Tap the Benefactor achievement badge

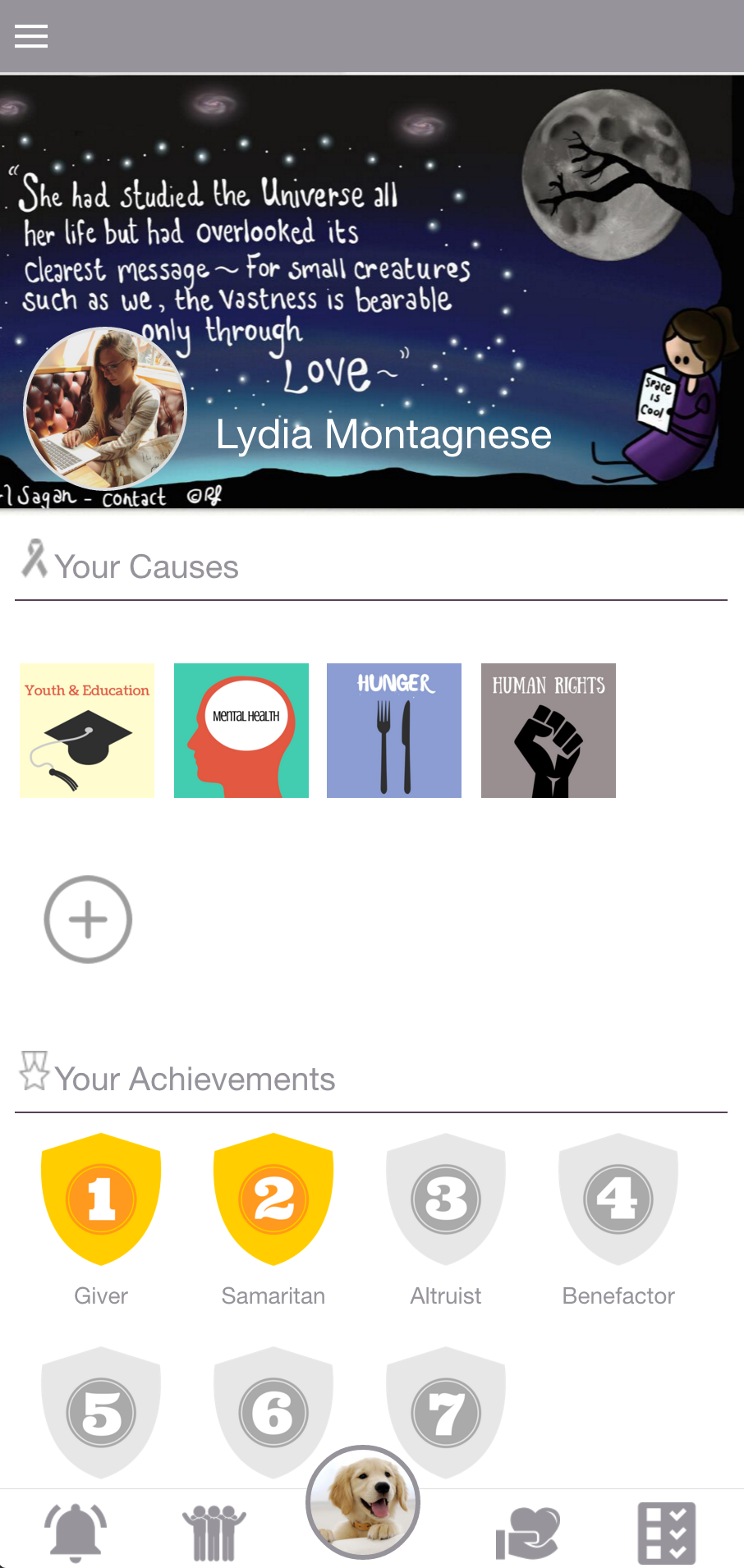(x=618, y=1199)
